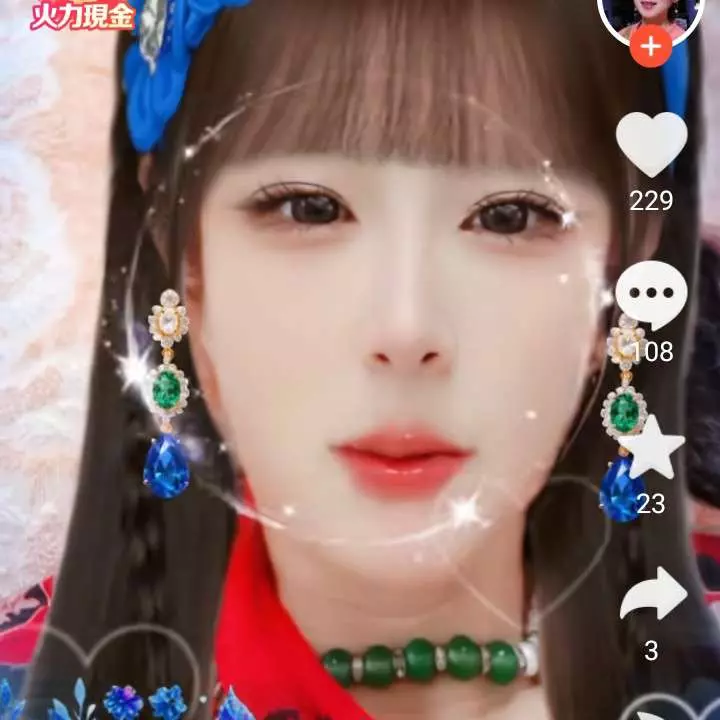Open the comments bubble
720x720 pixels.
tap(651, 297)
